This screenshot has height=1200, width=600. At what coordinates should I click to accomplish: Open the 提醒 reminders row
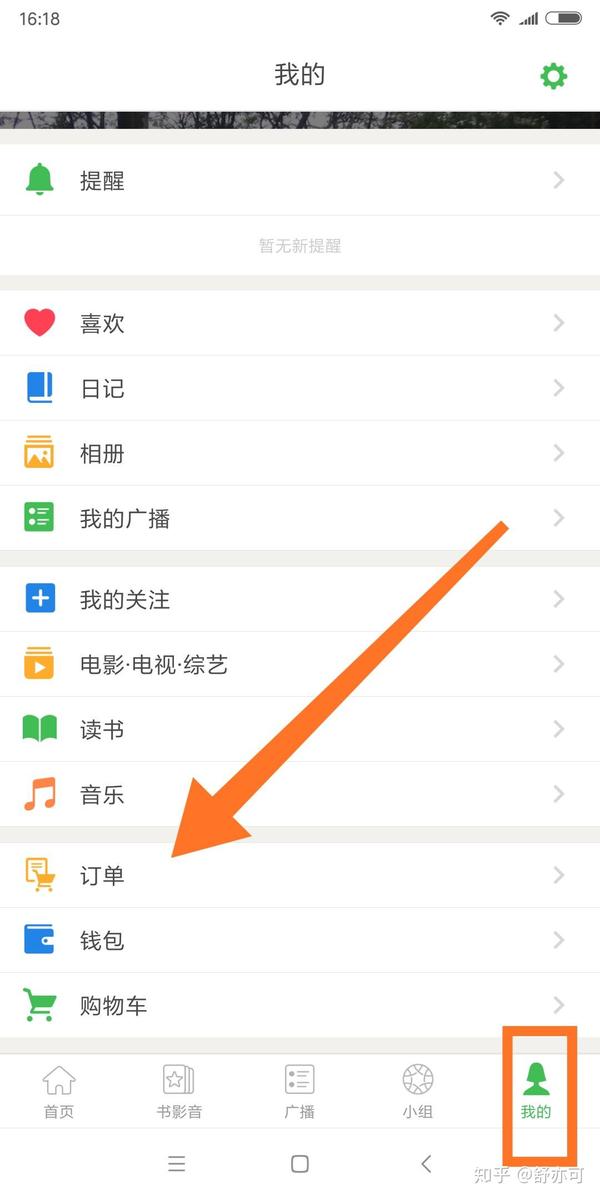click(300, 181)
